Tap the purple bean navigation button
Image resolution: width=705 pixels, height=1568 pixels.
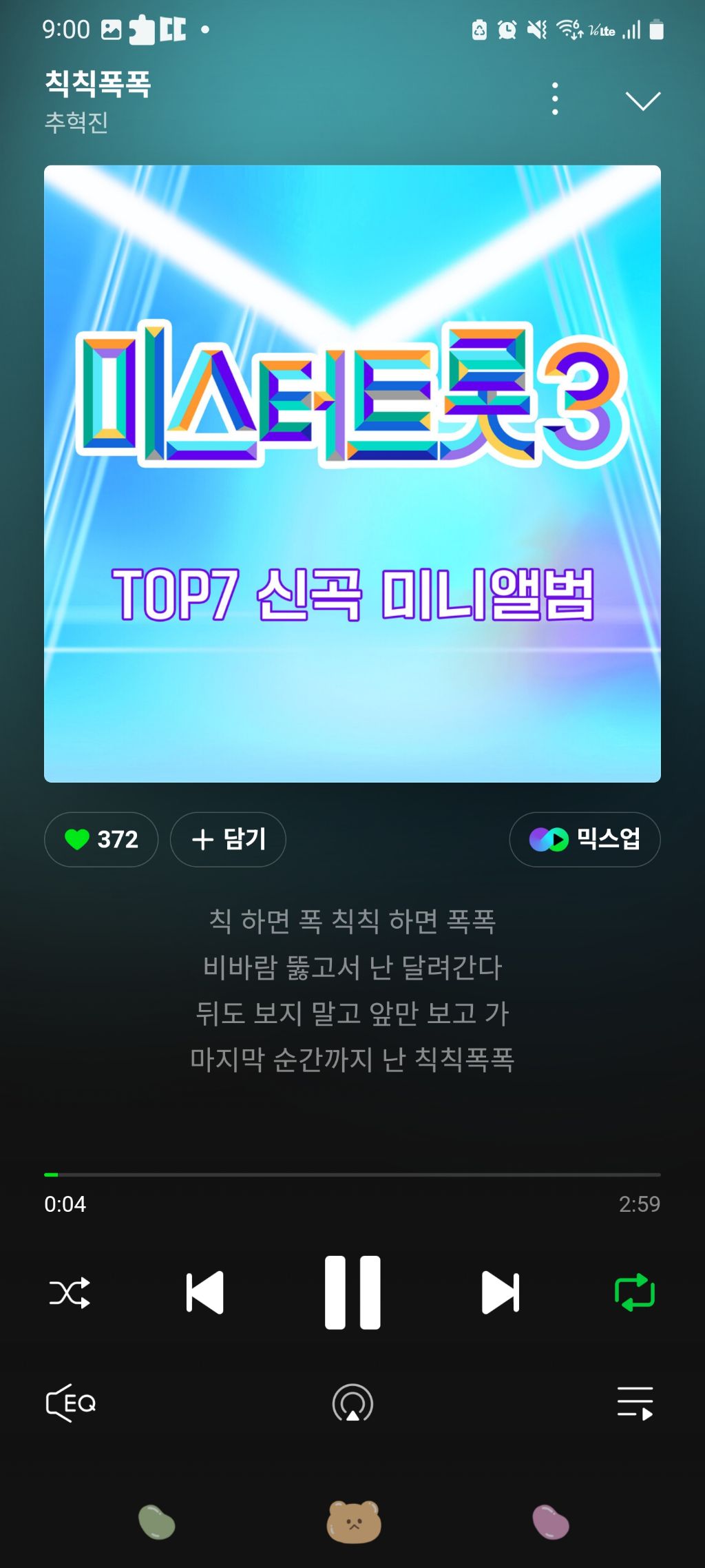551,1521
